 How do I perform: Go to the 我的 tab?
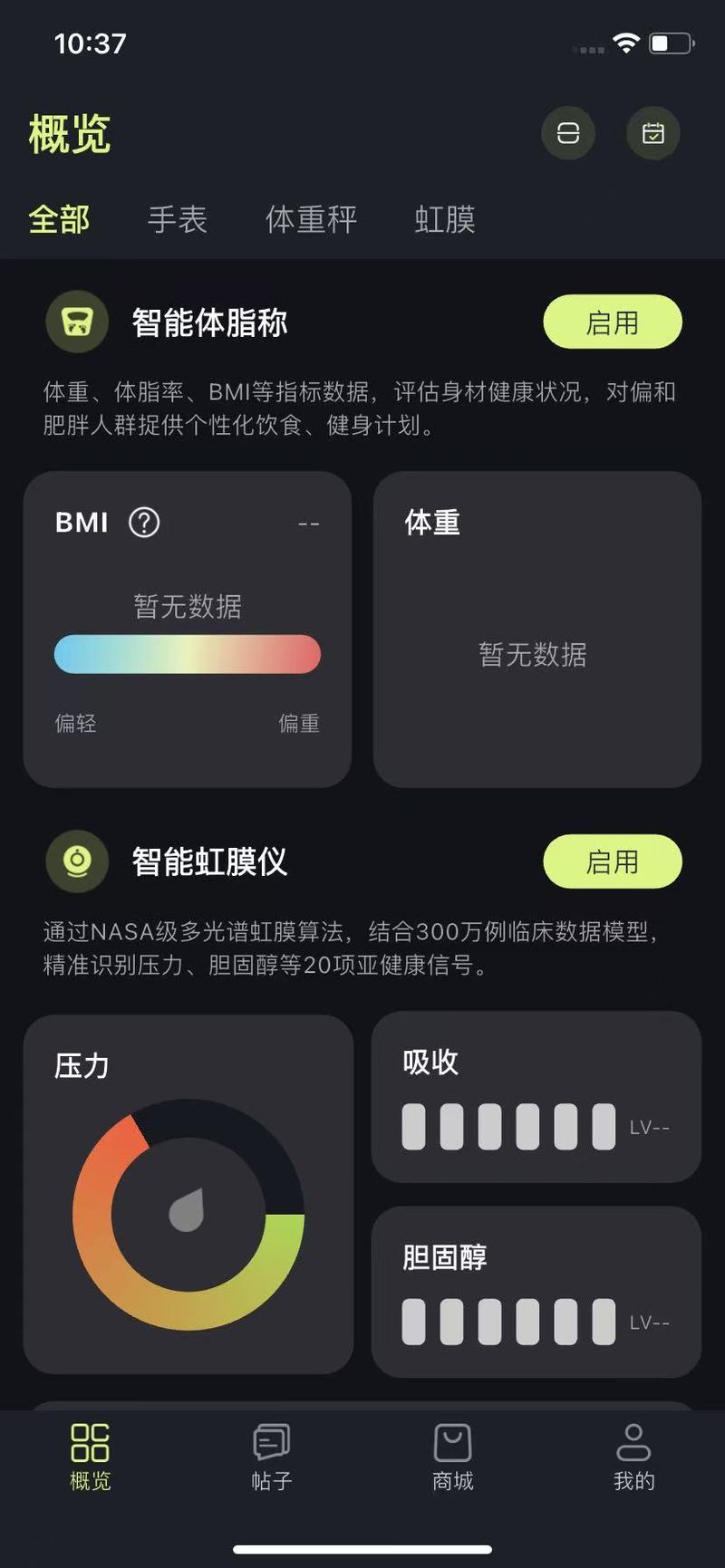click(x=633, y=1456)
